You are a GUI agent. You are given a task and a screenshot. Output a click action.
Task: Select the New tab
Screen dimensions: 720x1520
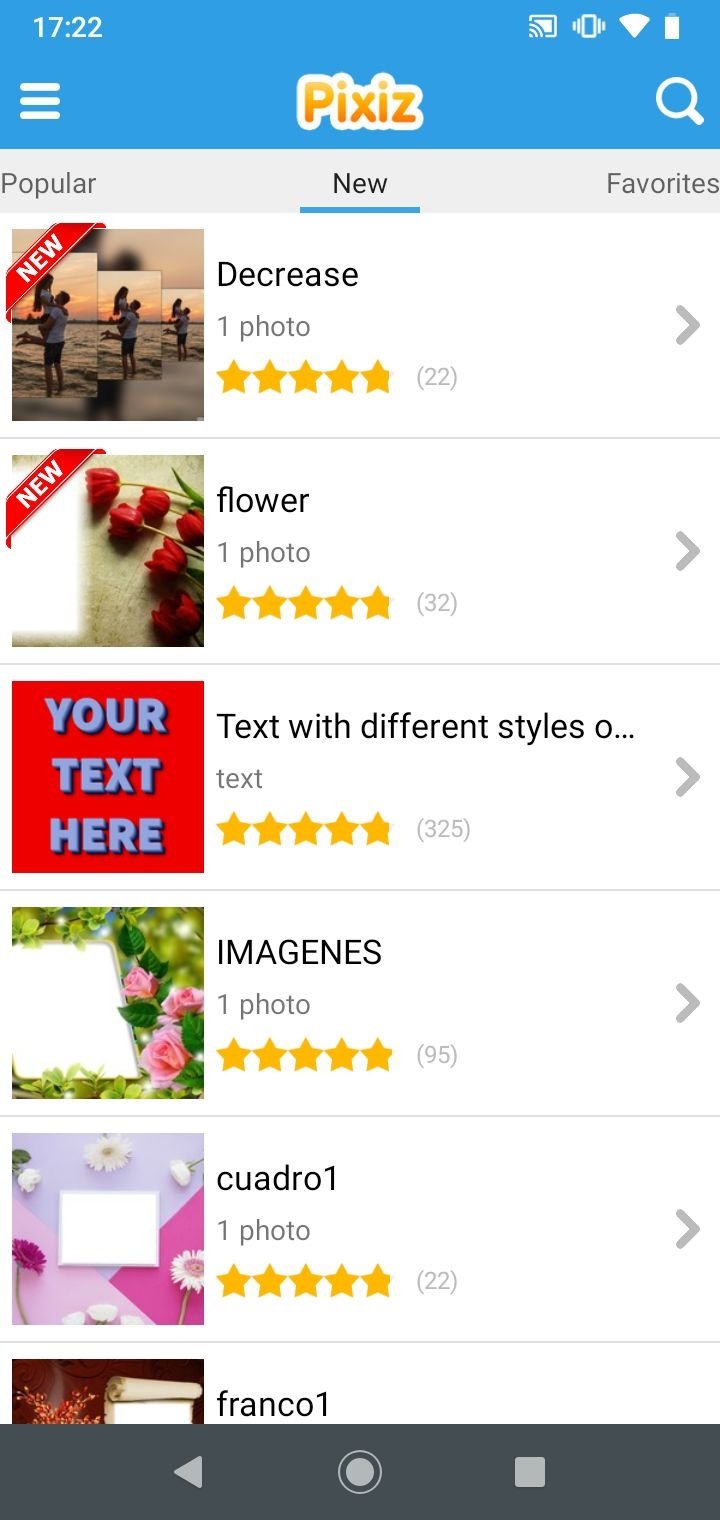(360, 183)
